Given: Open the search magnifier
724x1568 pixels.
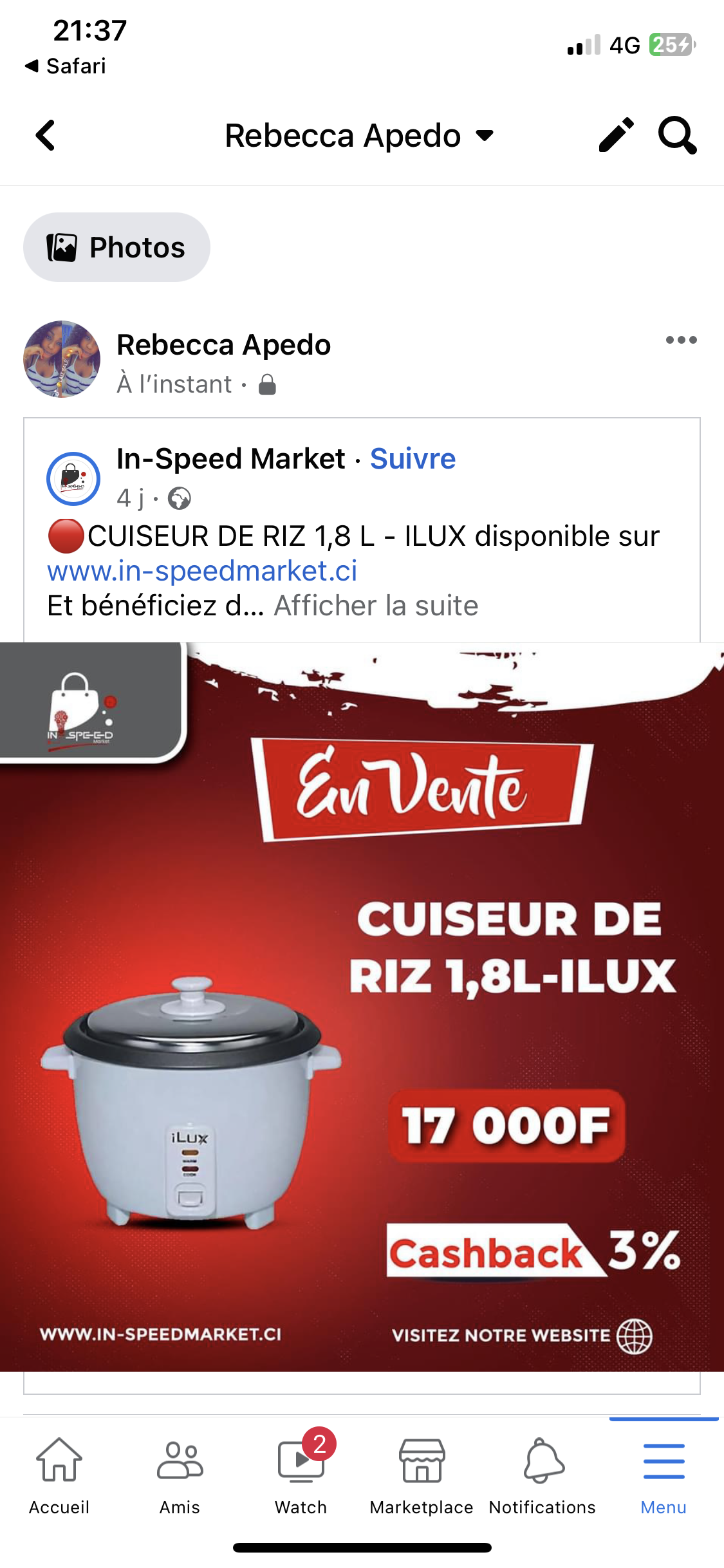Looking at the screenshot, I should pos(677,135).
